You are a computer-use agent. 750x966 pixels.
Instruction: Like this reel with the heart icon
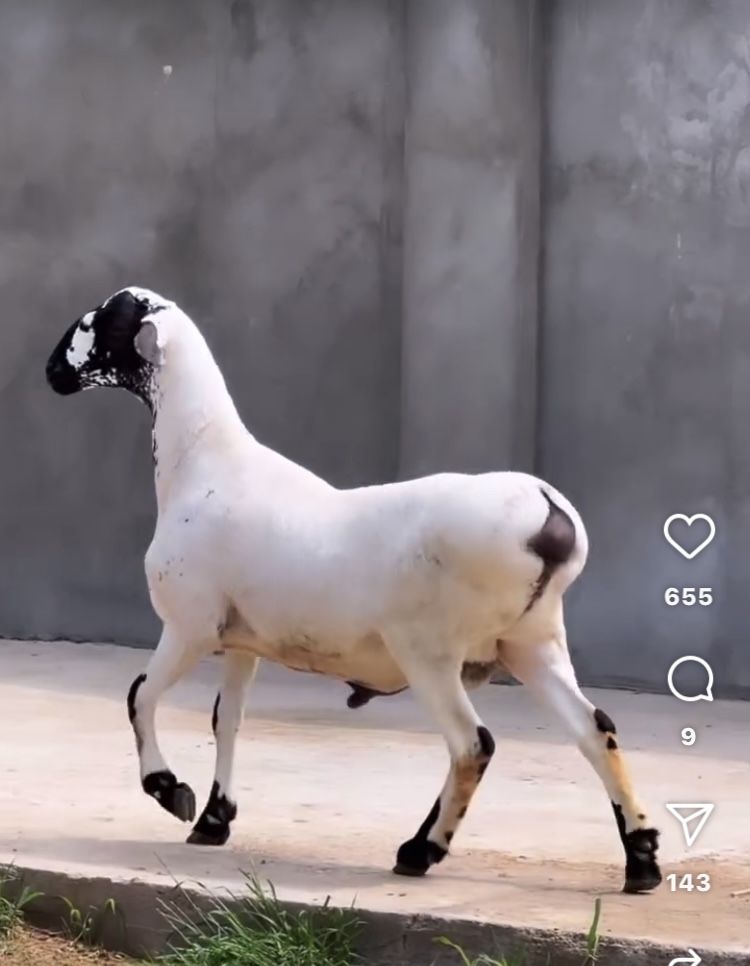[689, 536]
